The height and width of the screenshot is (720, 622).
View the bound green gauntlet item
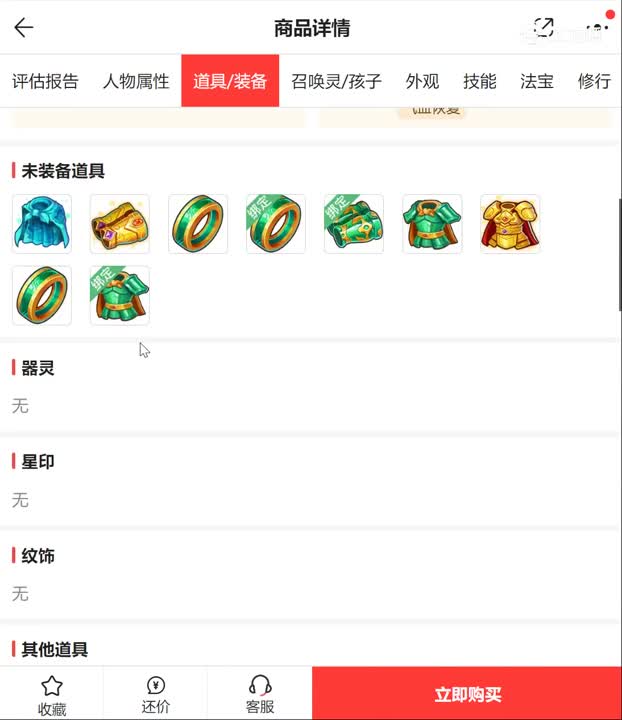coord(354,224)
